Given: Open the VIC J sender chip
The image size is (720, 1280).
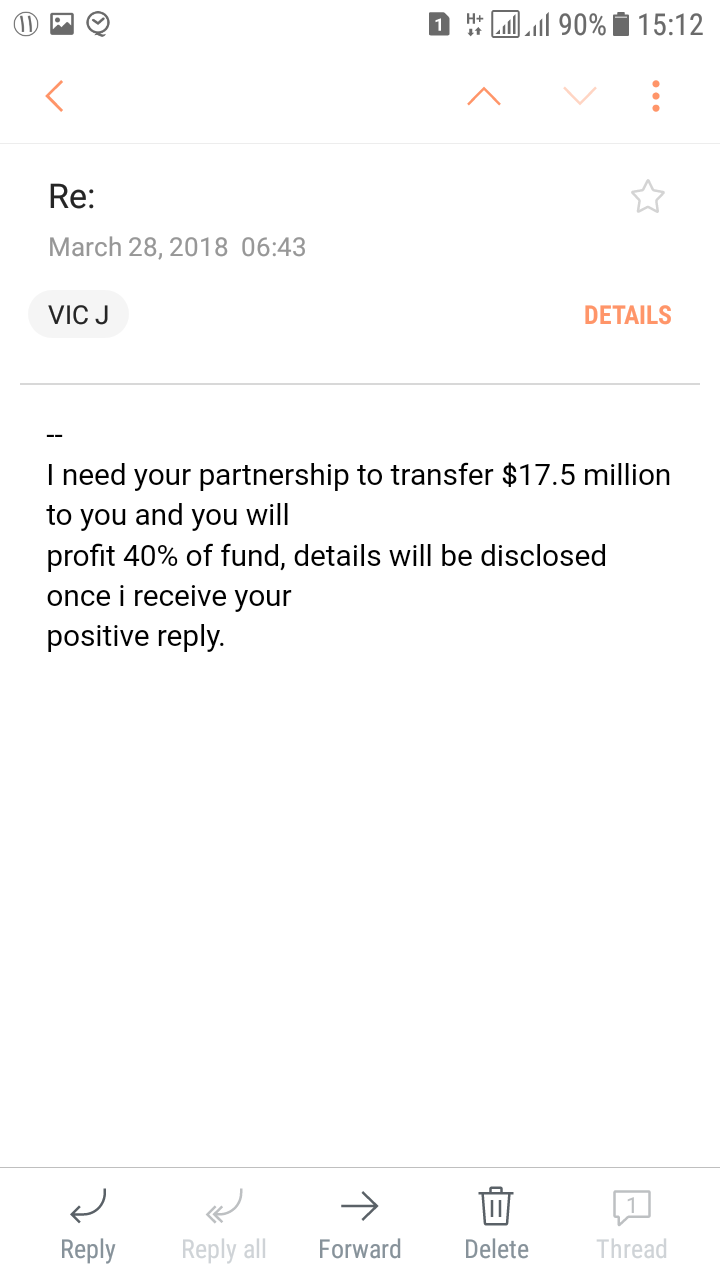Looking at the screenshot, I should (x=79, y=315).
